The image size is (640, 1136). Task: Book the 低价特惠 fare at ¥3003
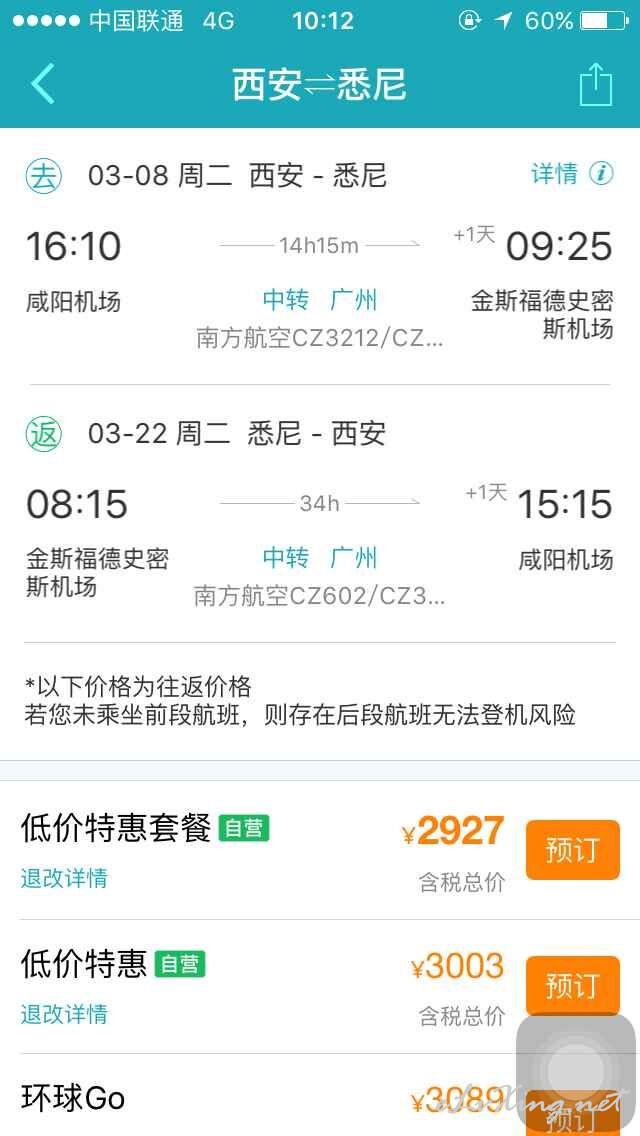point(573,985)
